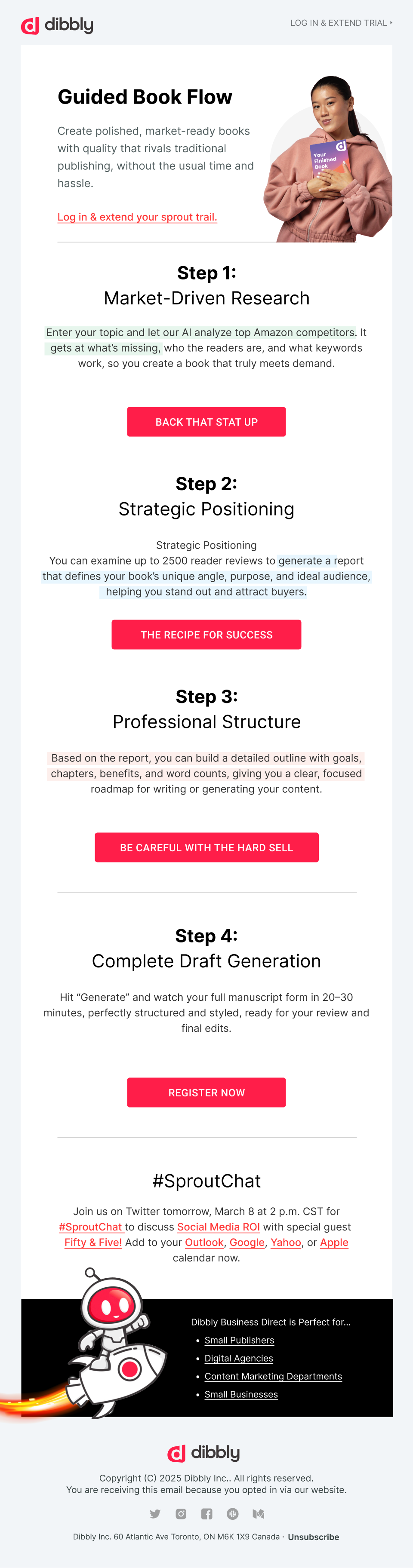Add event to Apple calendar
The height and width of the screenshot is (1568, 413).
[x=334, y=1243]
